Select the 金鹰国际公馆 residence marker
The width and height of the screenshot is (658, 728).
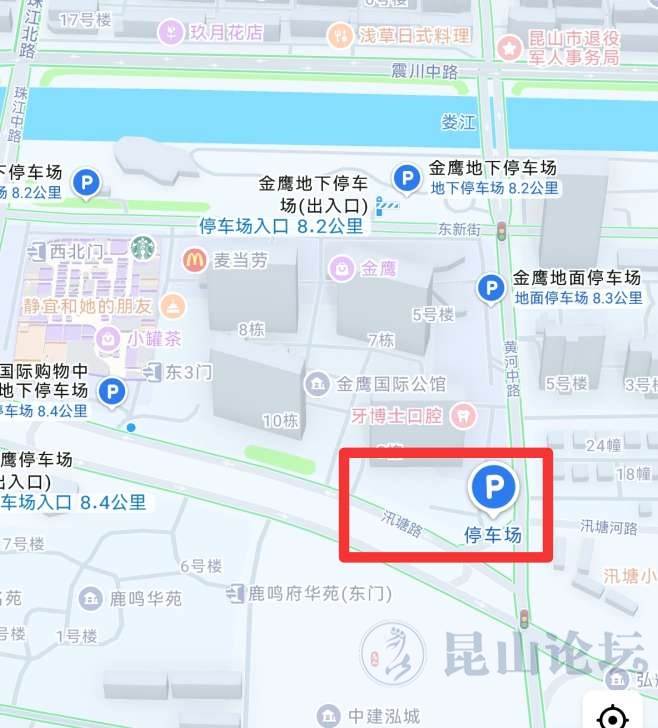click(x=317, y=384)
